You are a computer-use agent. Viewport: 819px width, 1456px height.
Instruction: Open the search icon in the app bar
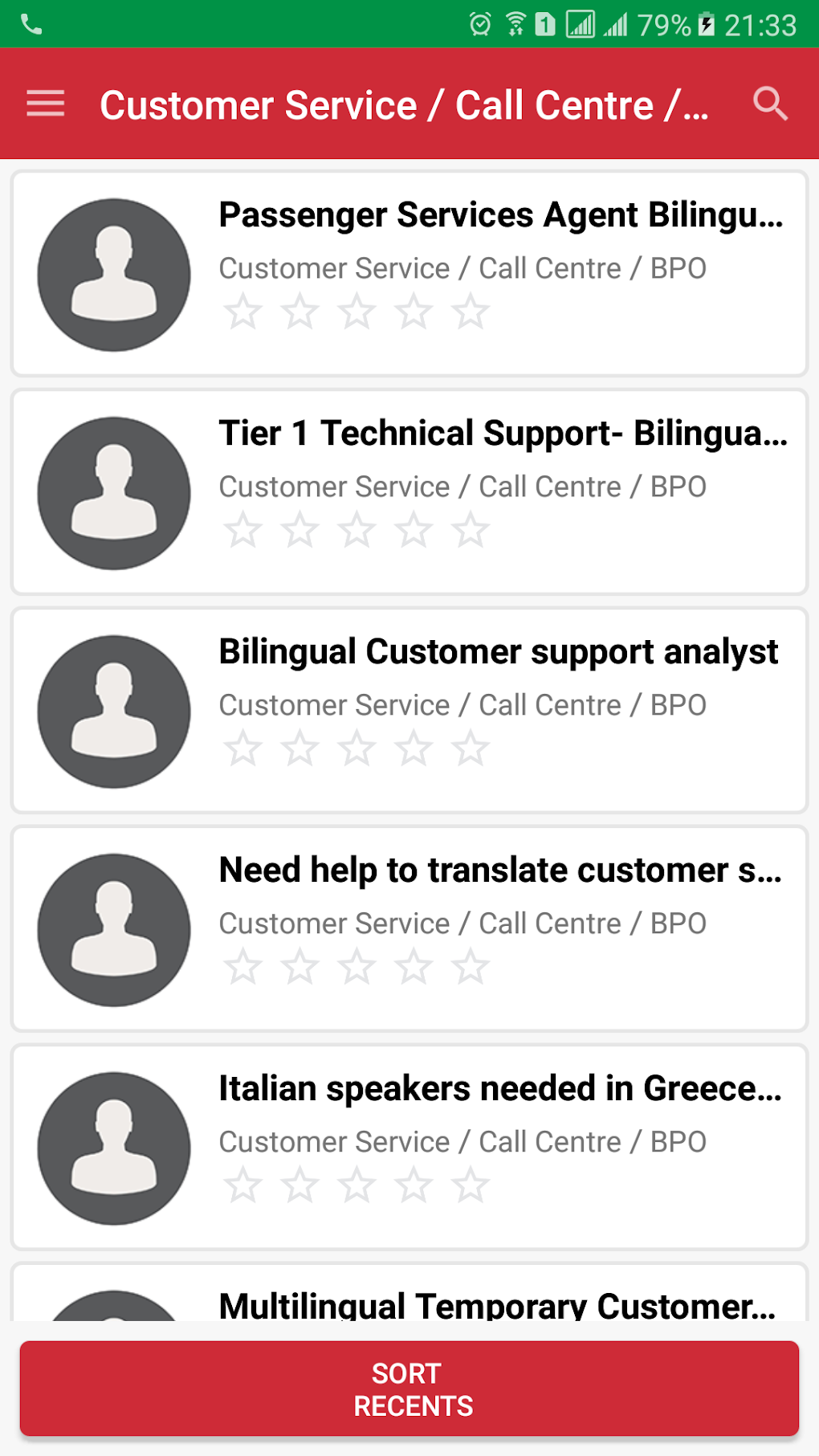coord(770,104)
